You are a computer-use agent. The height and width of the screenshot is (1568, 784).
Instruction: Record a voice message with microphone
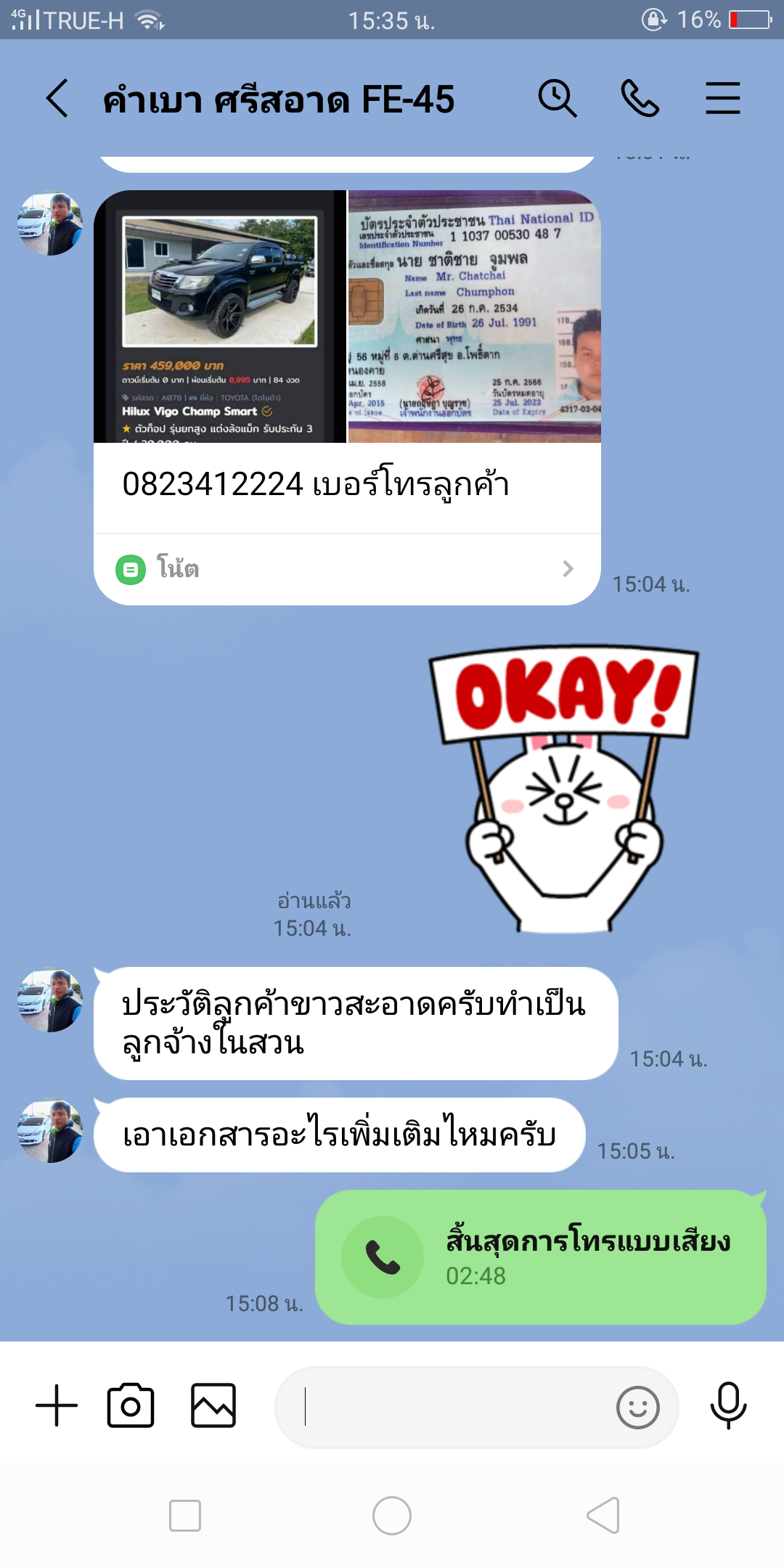[728, 1405]
